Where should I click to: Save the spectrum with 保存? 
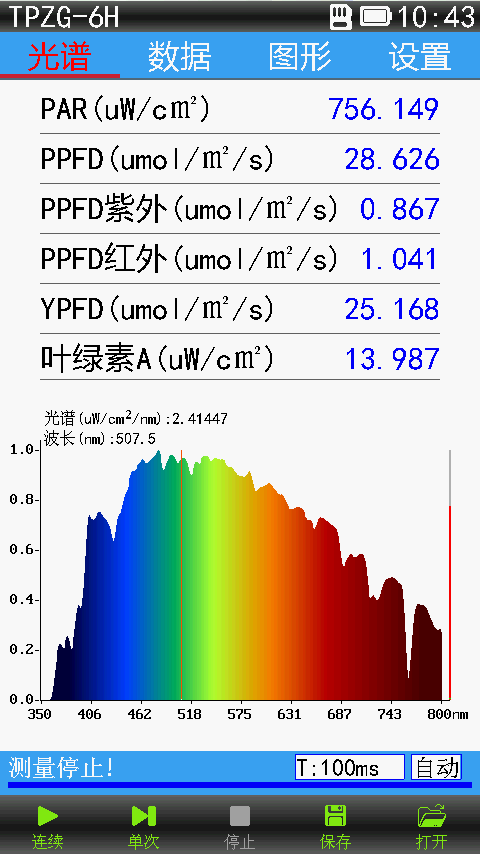(336, 826)
